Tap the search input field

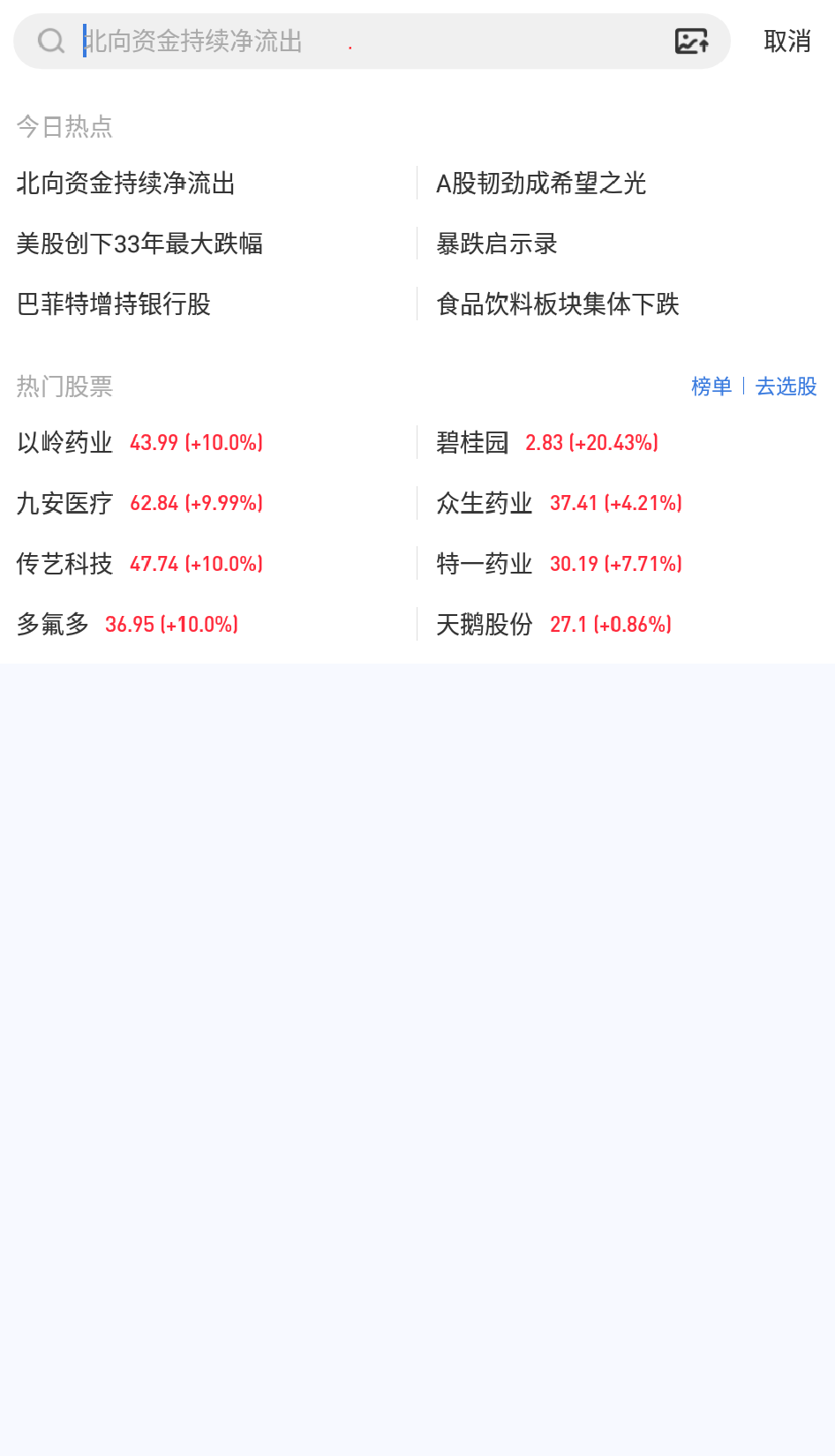point(353,41)
